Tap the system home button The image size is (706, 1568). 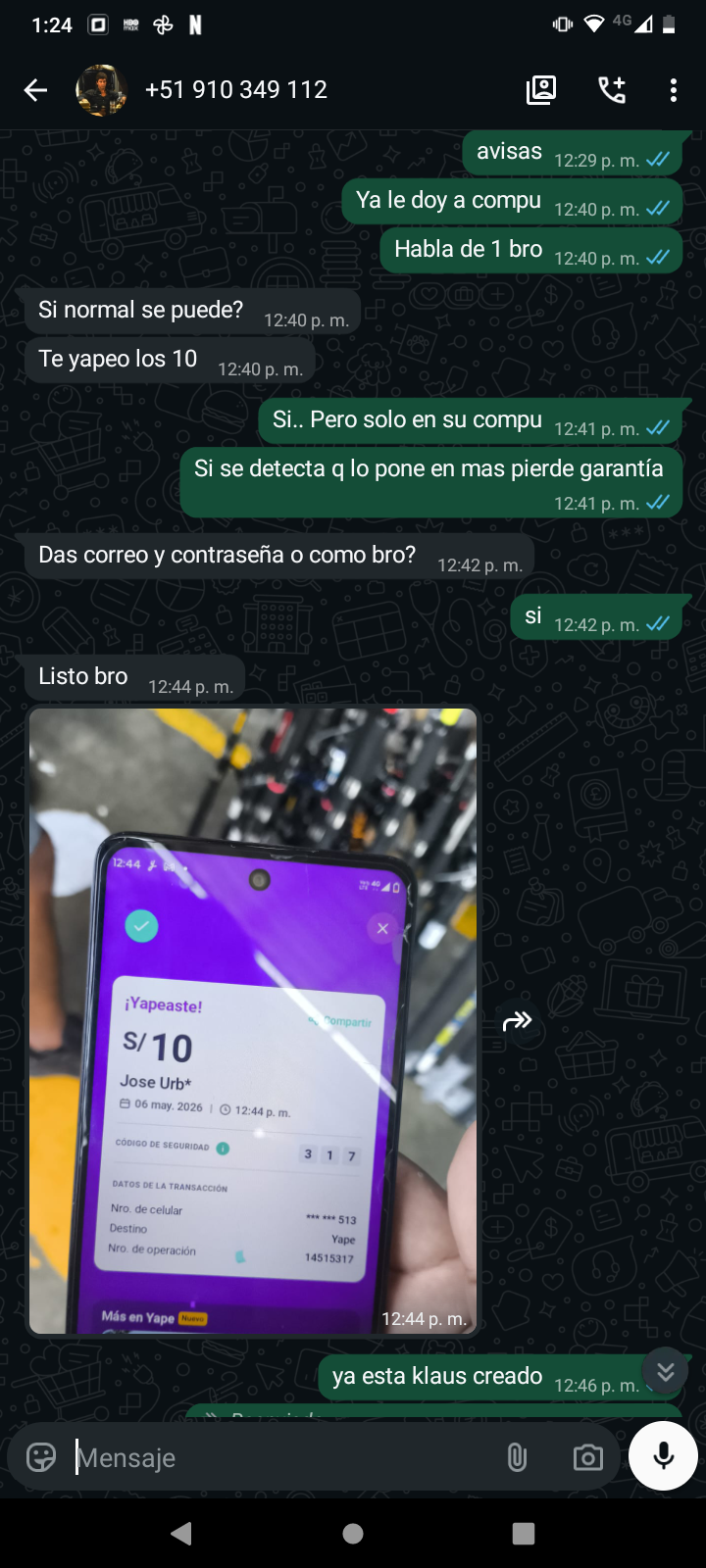point(353,1534)
